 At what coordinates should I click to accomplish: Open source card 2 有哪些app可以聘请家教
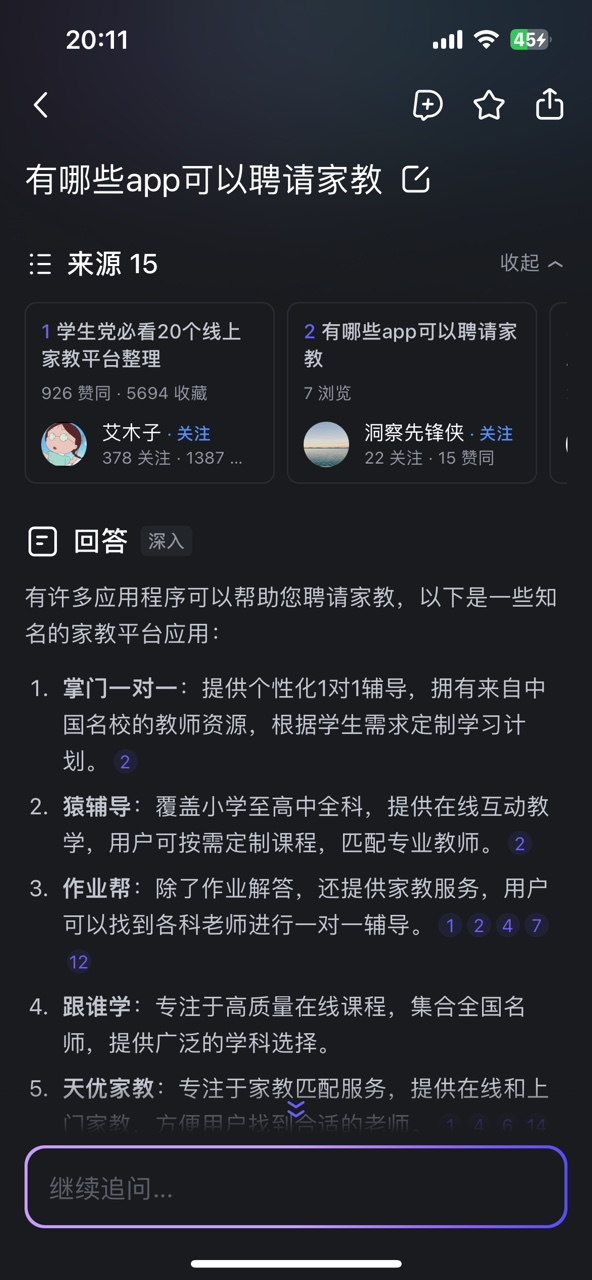point(412,392)
